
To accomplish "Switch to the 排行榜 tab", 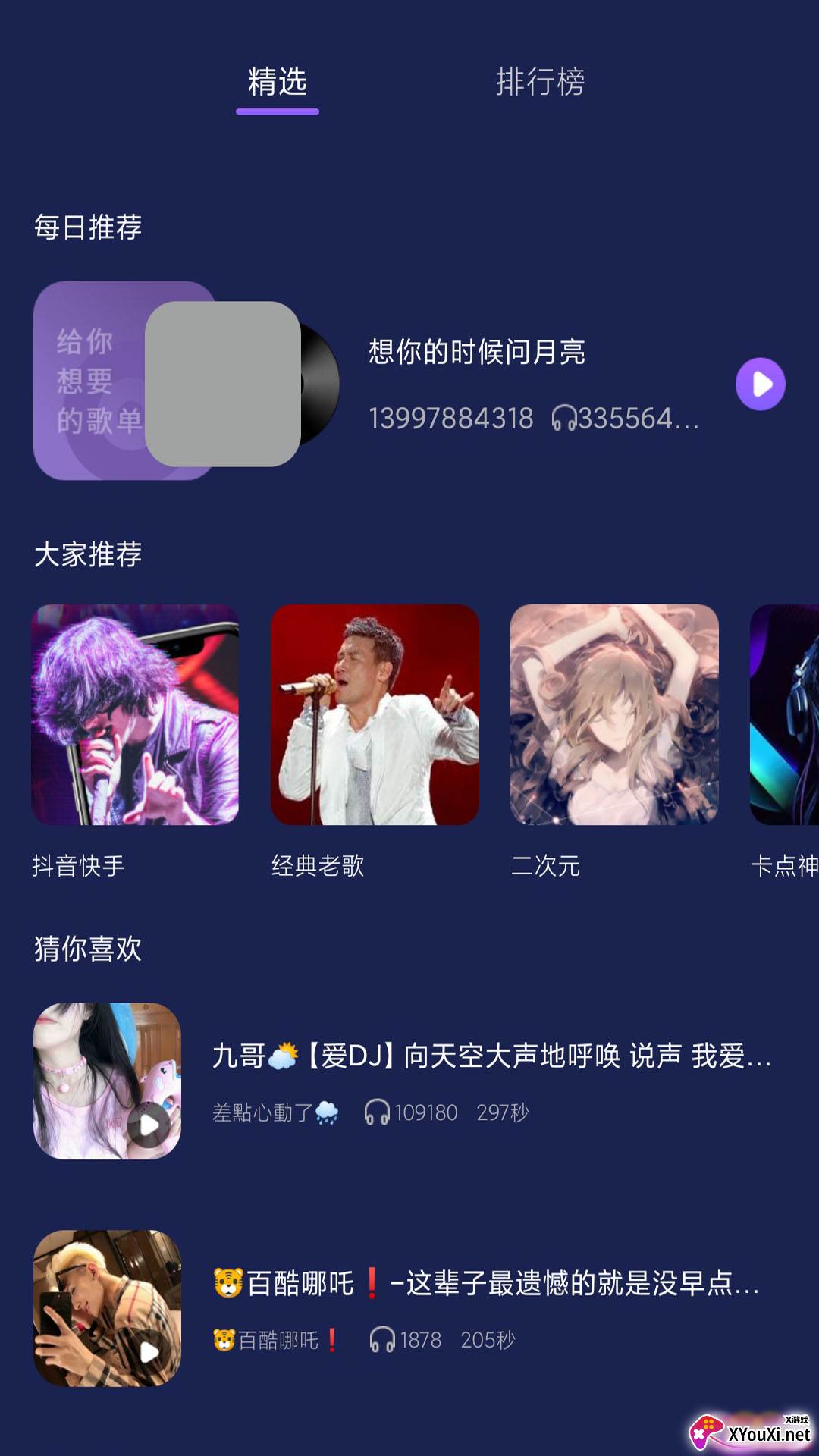I will 540,82.
